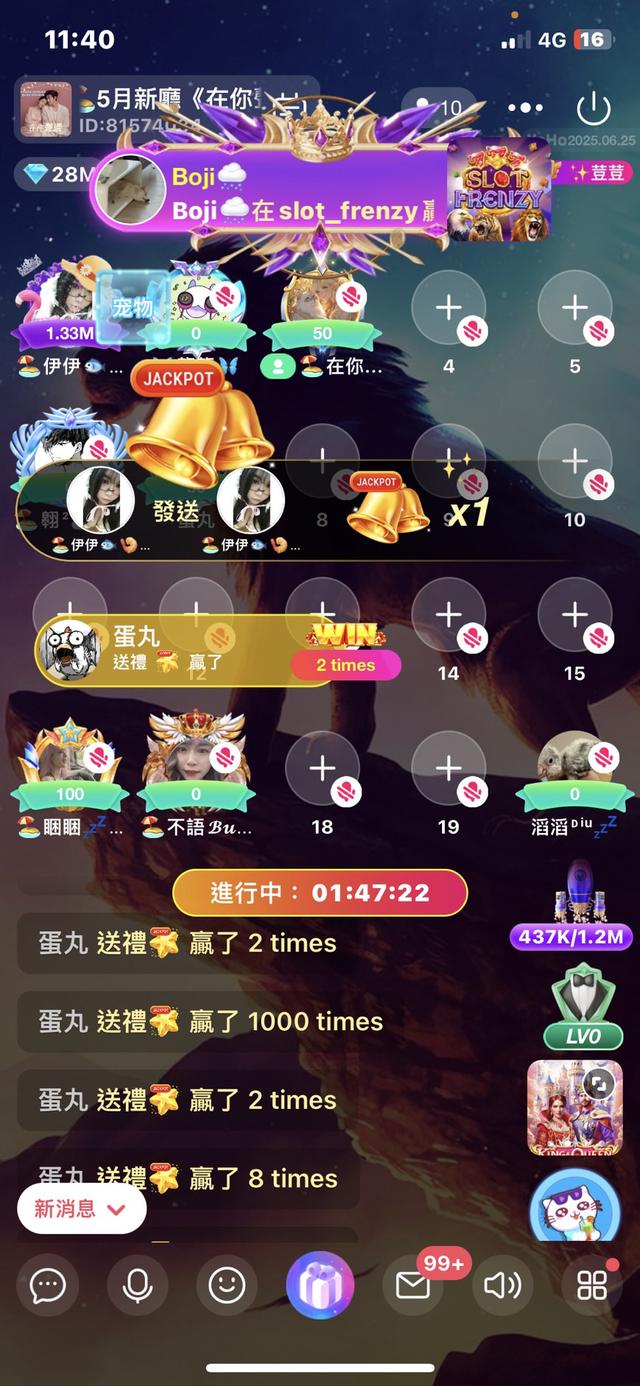The image size is (640, 1386).
Task: Take empty mic seat 18
Action: (x=322, y=769)
